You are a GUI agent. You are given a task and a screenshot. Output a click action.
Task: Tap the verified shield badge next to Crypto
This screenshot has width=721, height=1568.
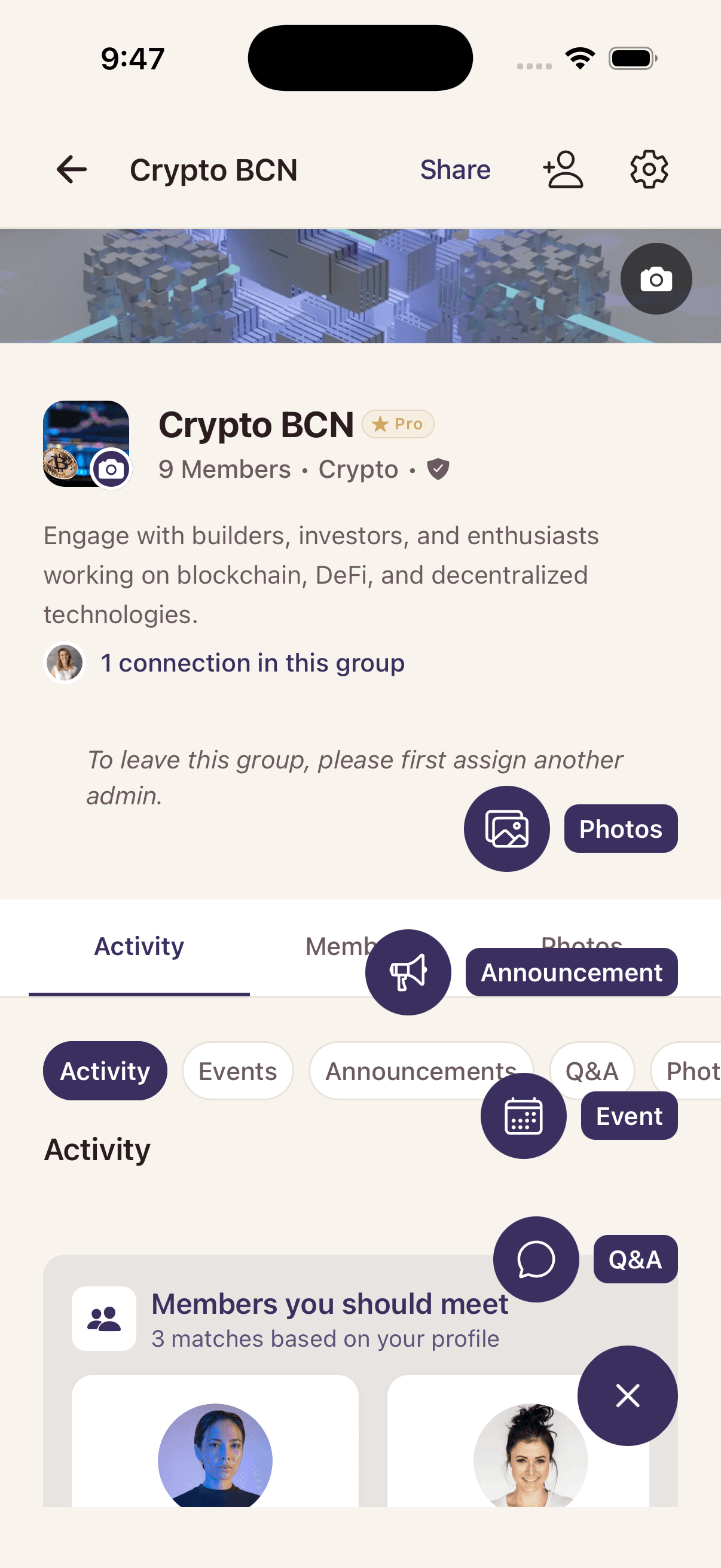click(438, 469)
